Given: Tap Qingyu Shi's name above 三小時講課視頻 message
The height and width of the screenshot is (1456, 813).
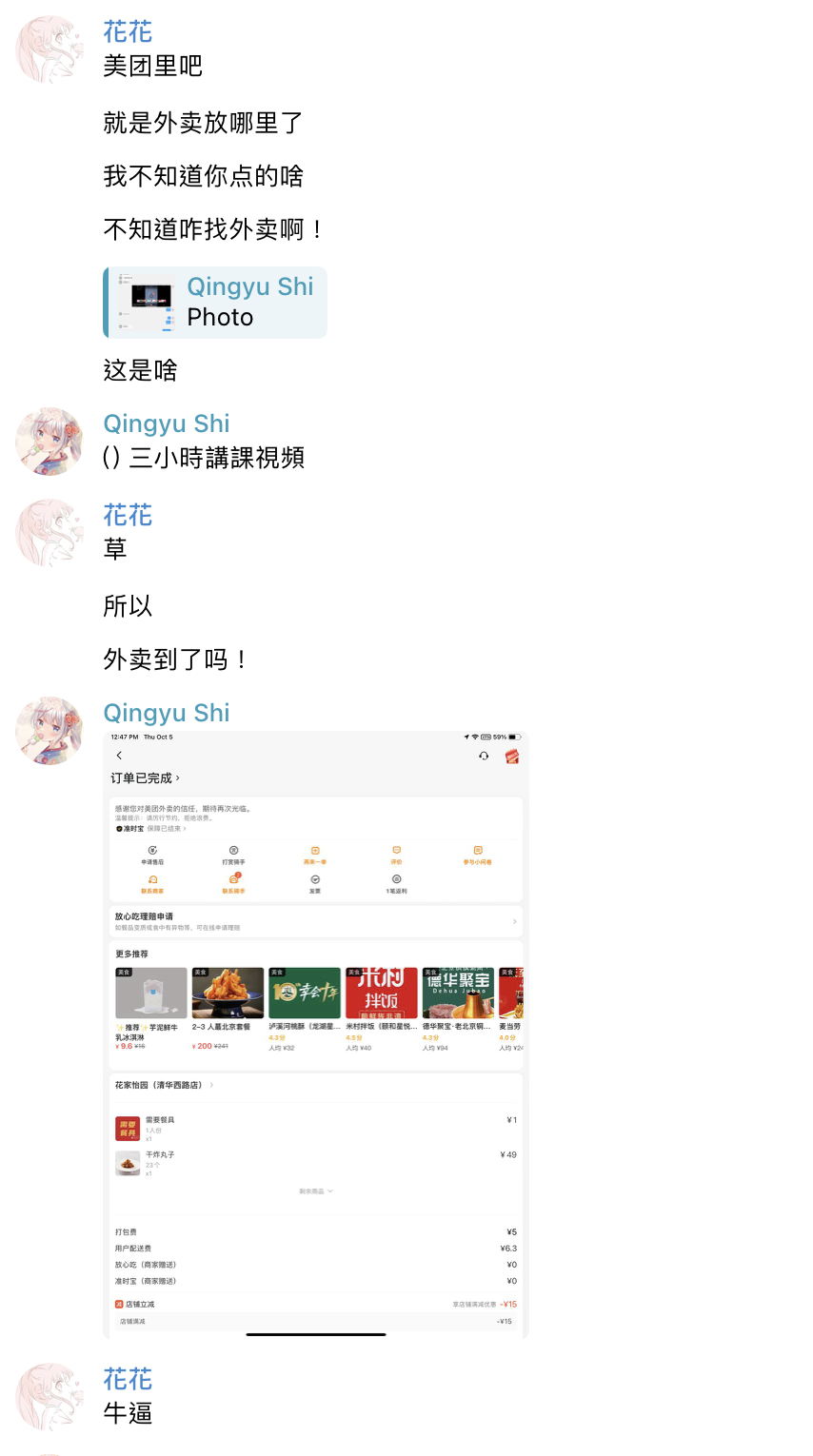Looking at the screenshot, I should 167,423.
